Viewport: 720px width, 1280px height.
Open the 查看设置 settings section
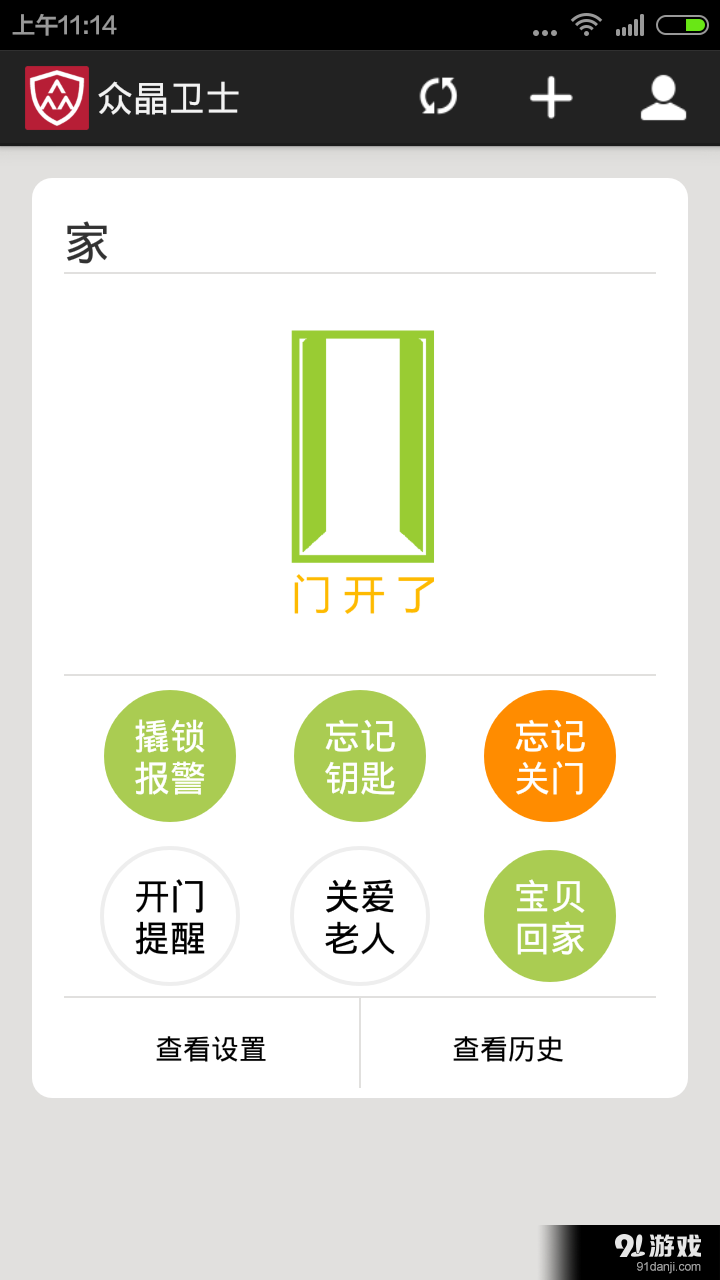pos(211,1048)
